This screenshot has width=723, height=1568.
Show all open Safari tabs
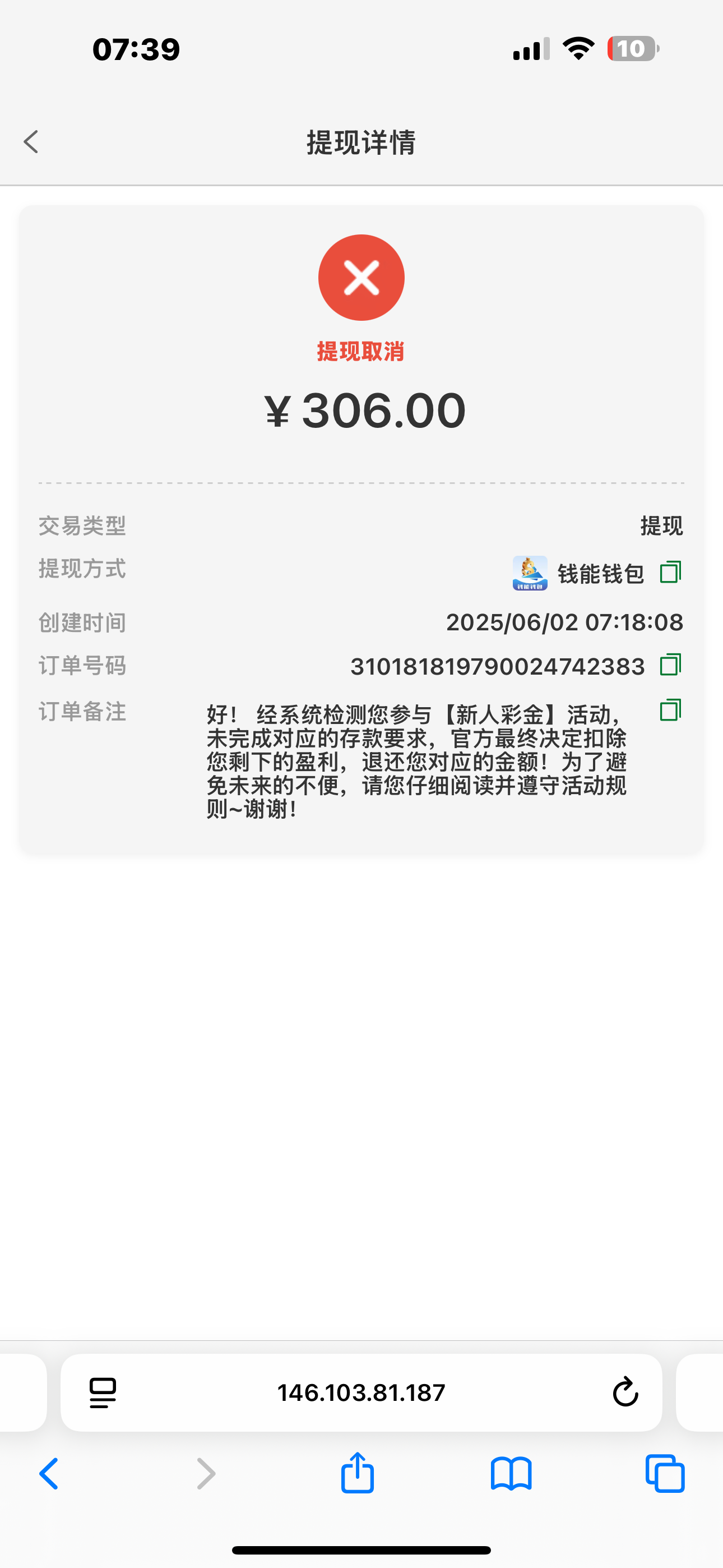click(x=665, y=1474)
